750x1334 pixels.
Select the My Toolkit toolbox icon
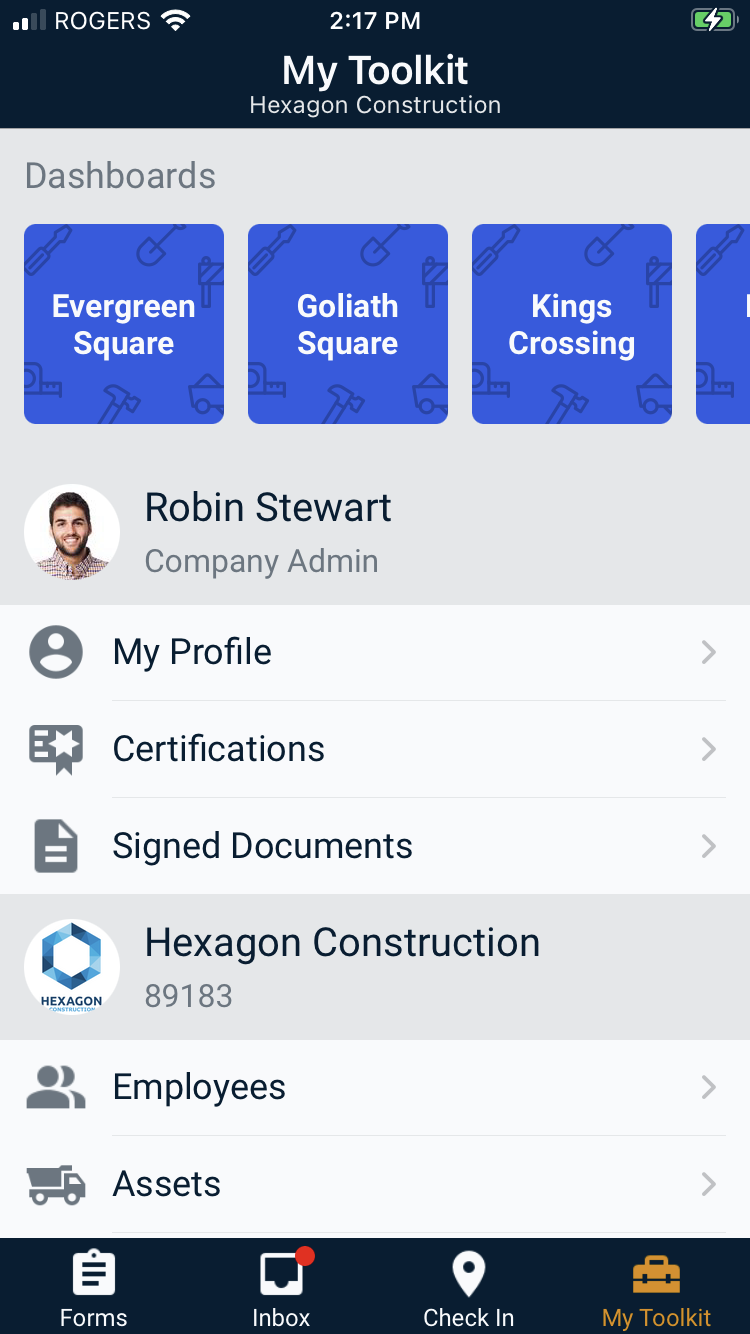click(x=656, y=1271)
